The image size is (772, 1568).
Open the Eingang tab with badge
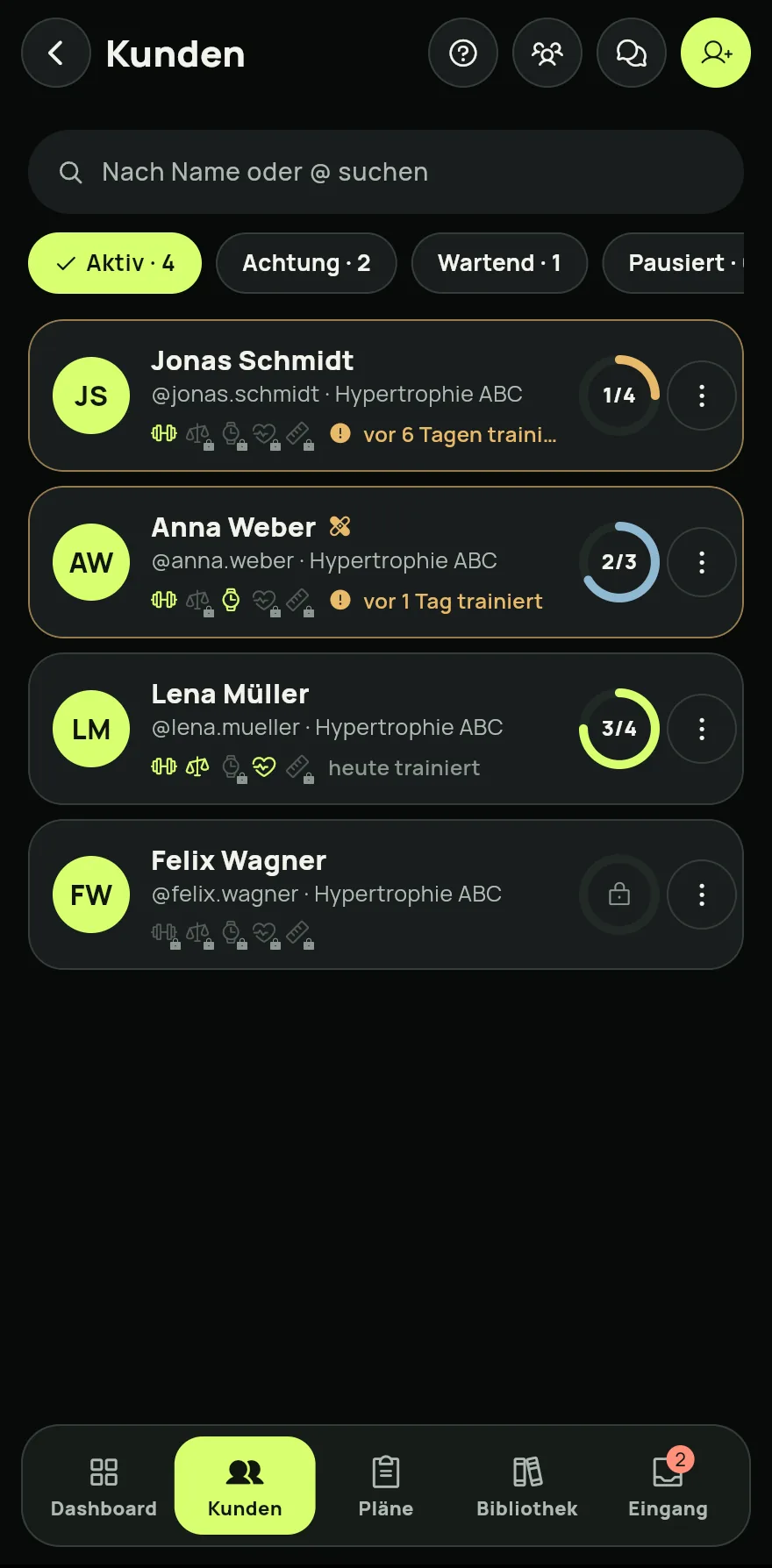[668, 1486]
